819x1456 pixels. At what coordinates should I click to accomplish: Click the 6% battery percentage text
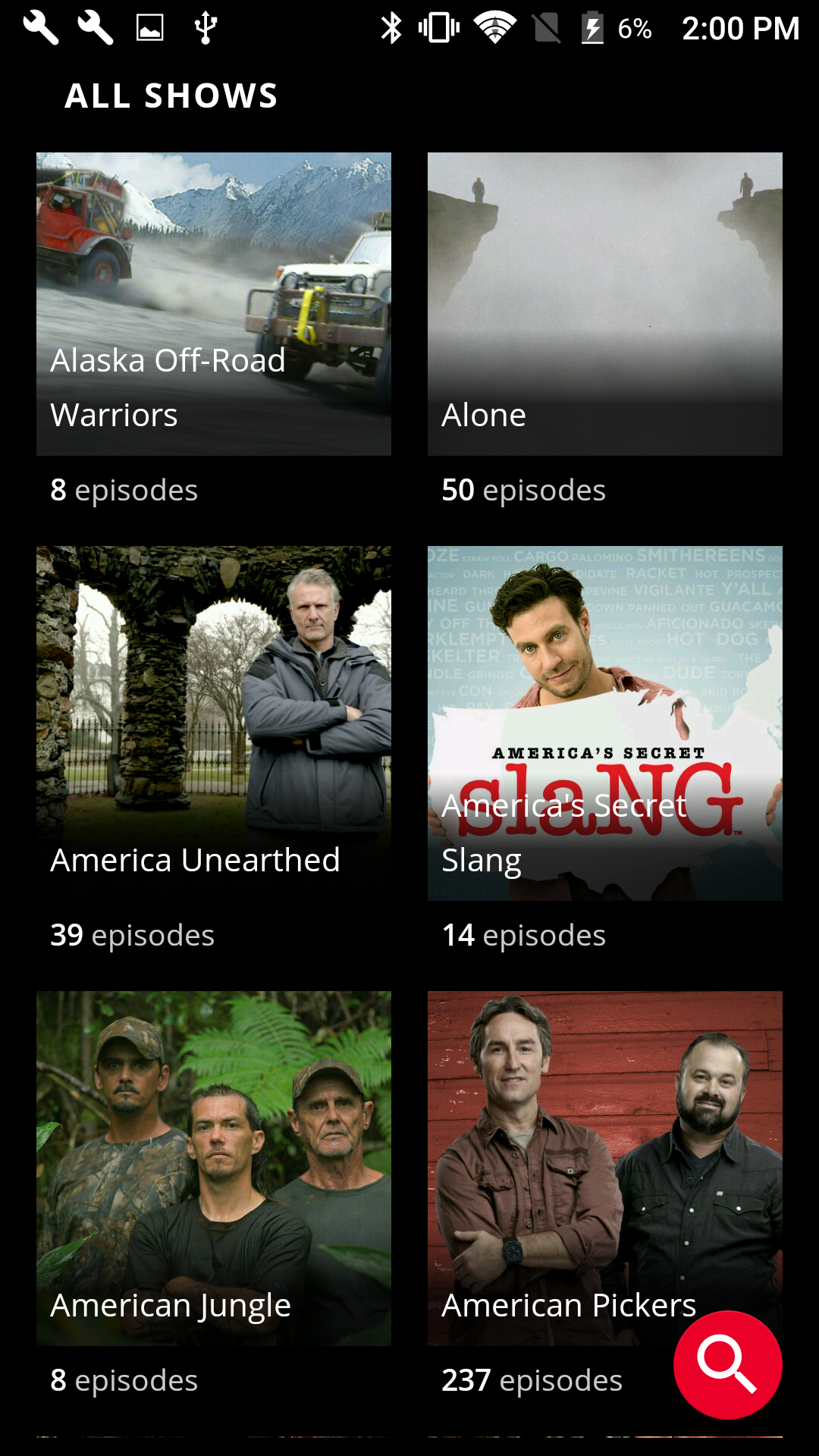[x=634, y=29]
